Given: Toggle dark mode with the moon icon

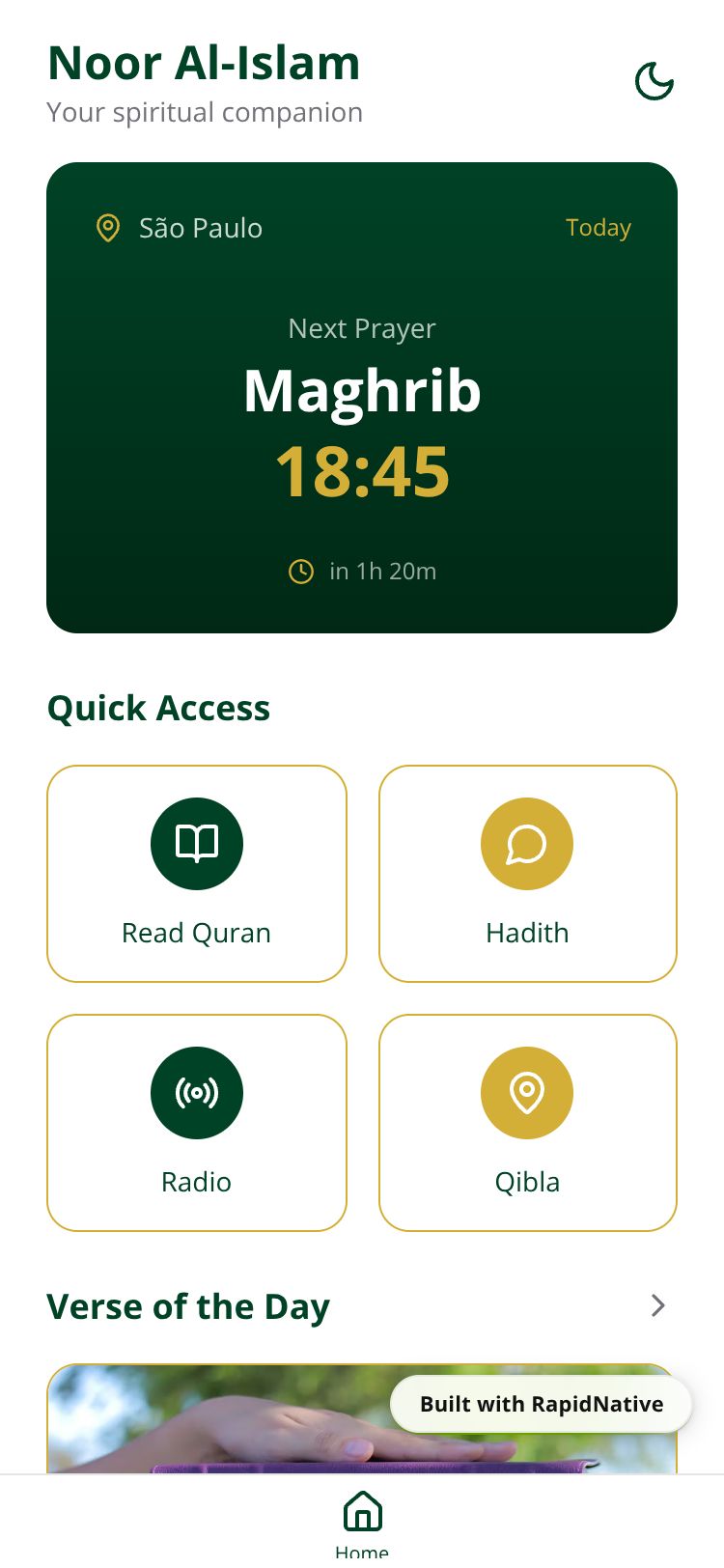Looking at the screenshot, I should [654, 82].
